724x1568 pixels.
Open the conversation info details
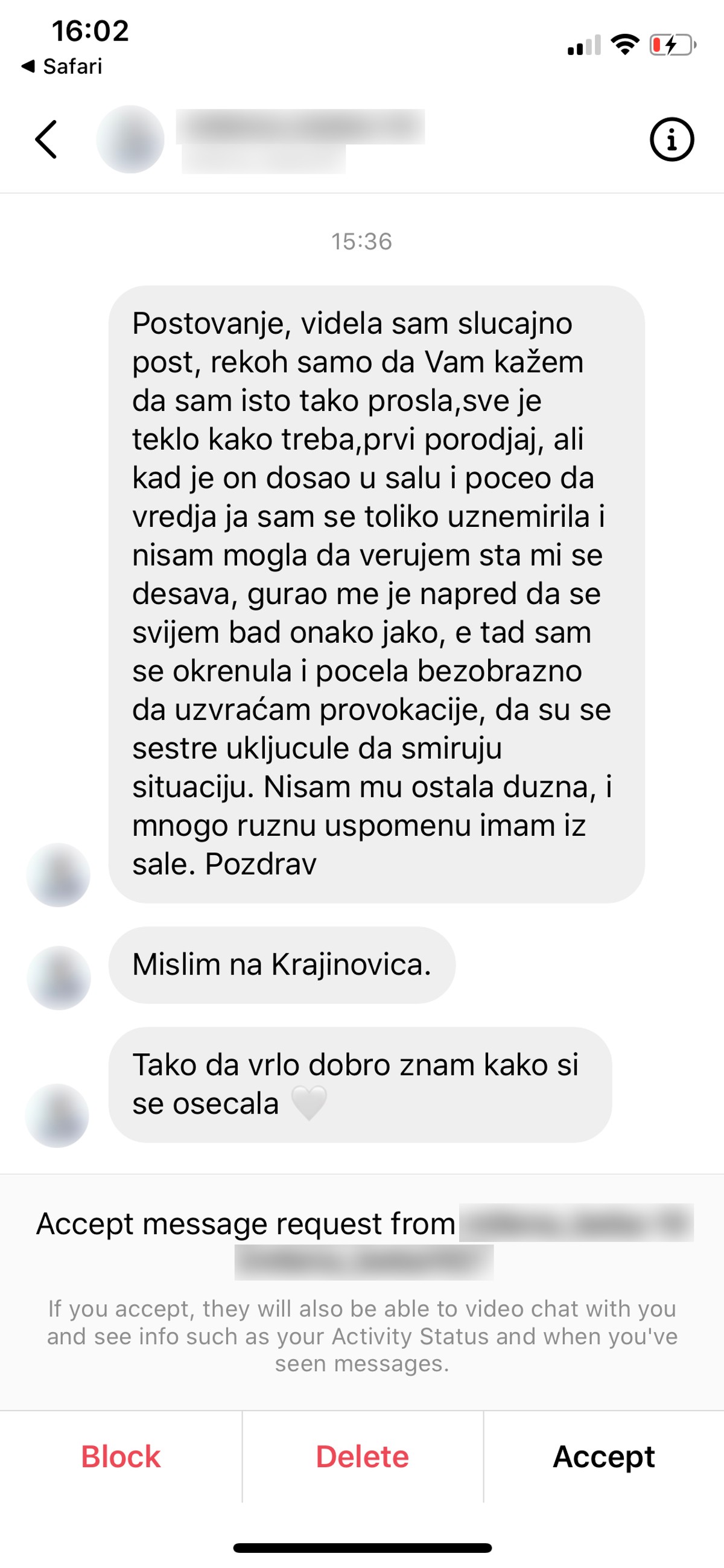[671, 139]
